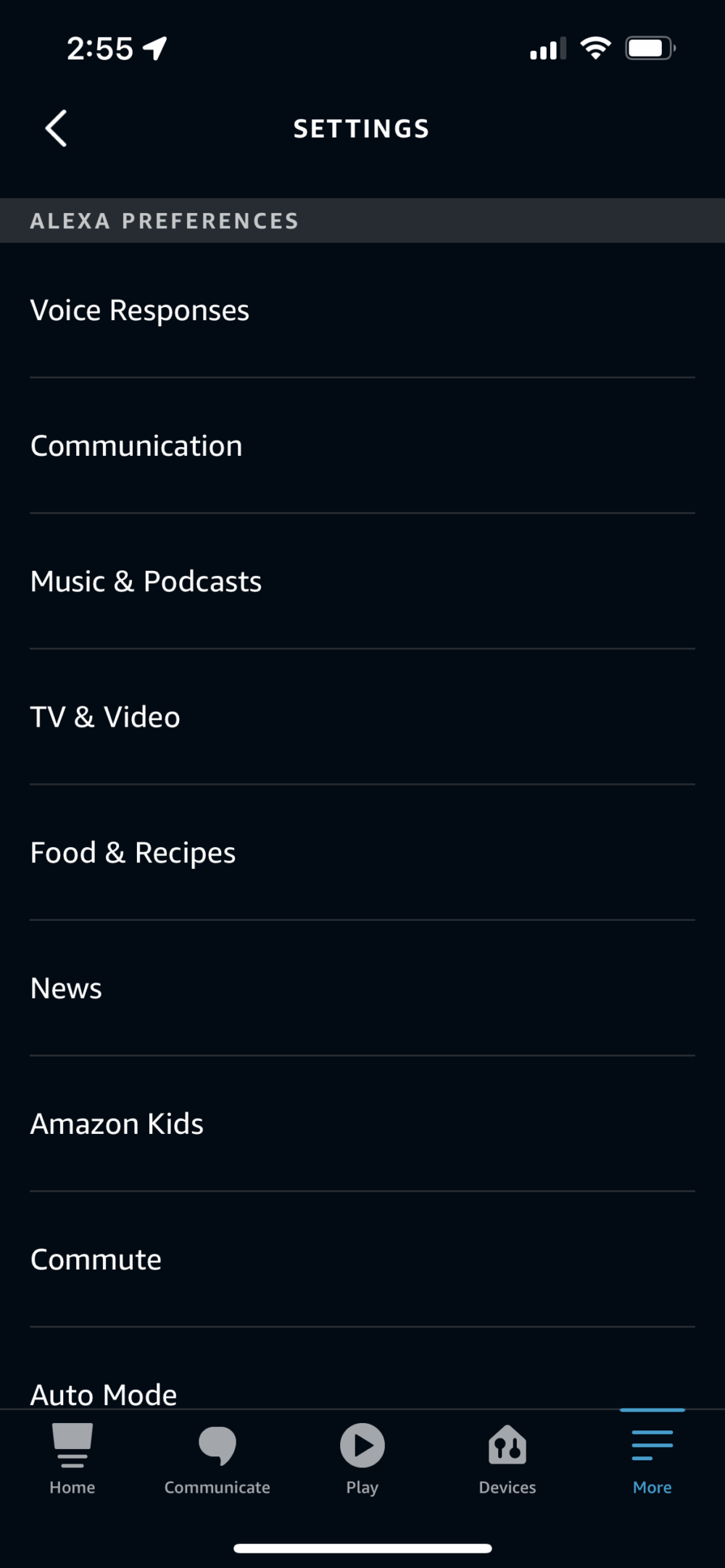Image resolution: width=725 pixels, height=1568 pixels.
Task: Tap the home indicator bar
Action: tap(362, 1543)
